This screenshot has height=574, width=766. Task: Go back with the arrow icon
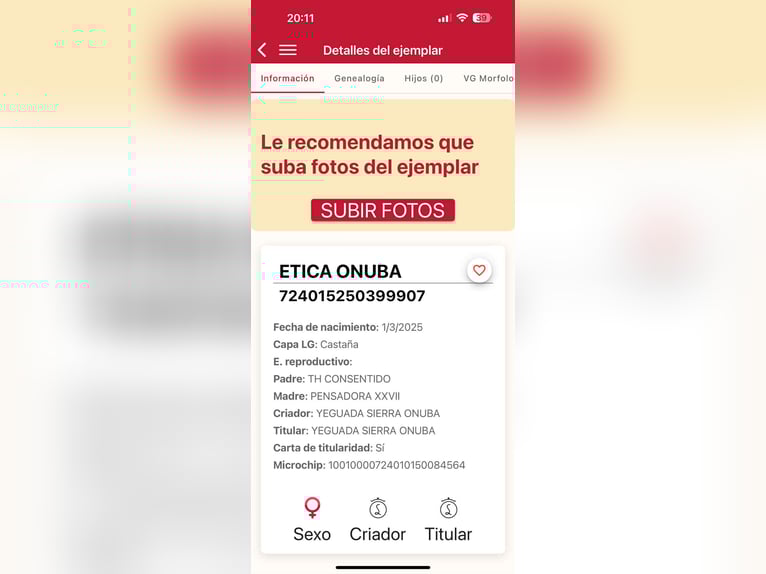click(262, 50)
